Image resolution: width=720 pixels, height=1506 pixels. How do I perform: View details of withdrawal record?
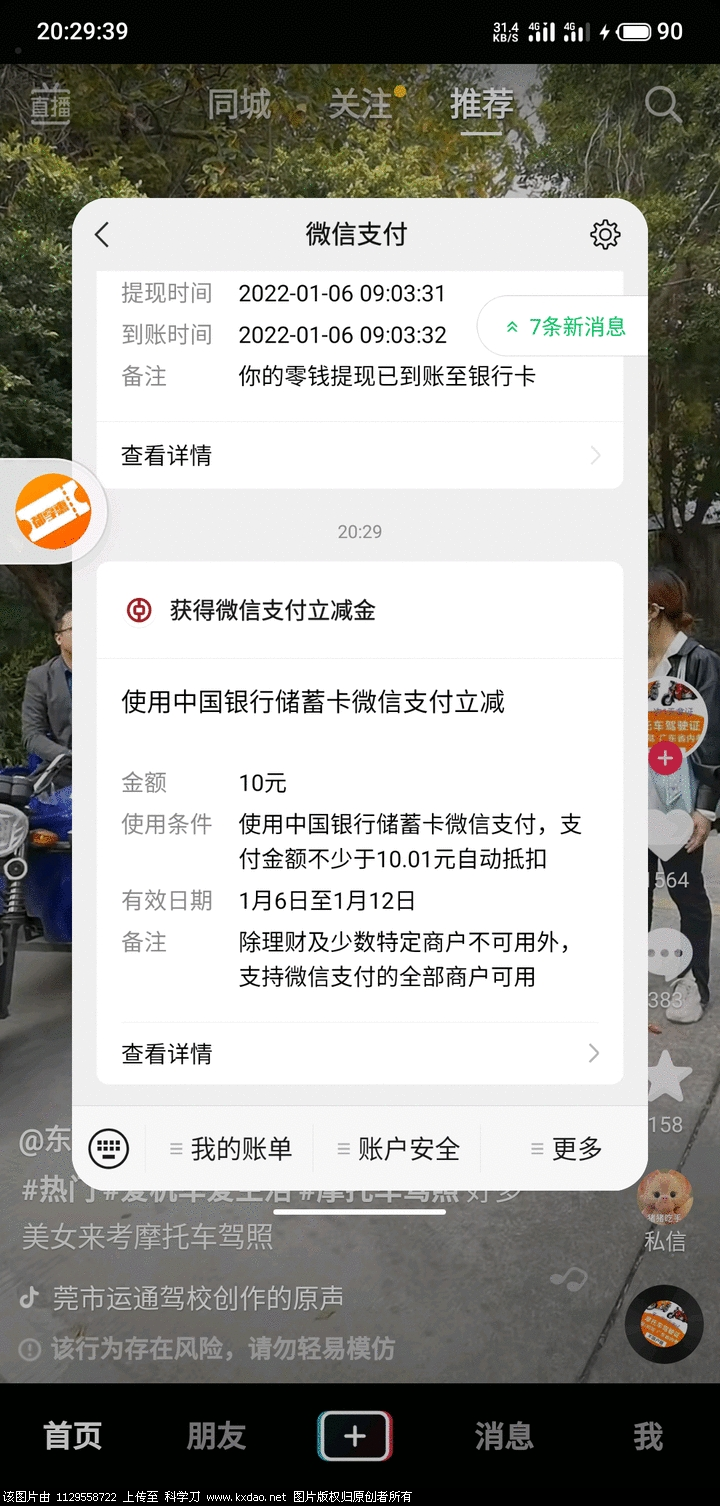(359, 456)
